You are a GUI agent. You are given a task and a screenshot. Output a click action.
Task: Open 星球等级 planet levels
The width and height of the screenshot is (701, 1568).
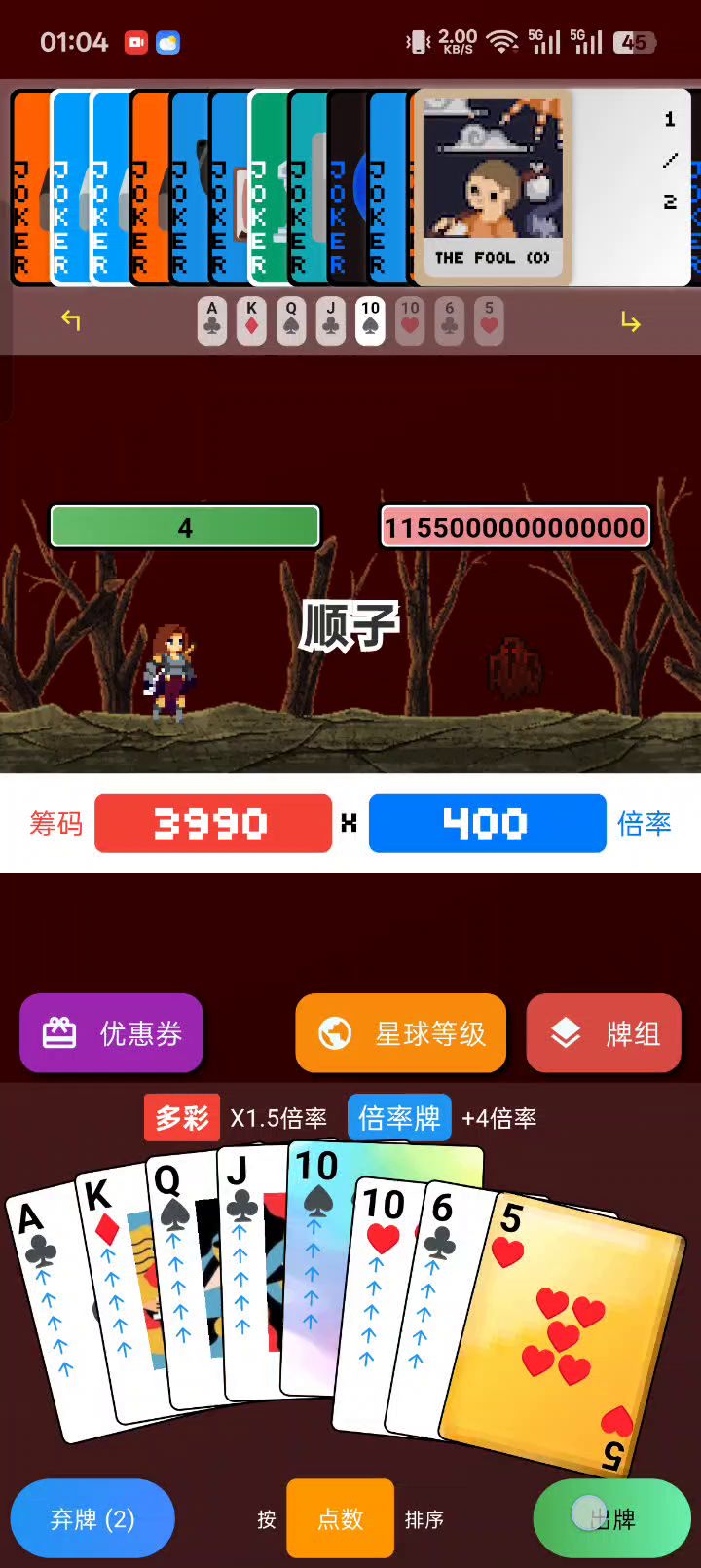coord(400,1033)
